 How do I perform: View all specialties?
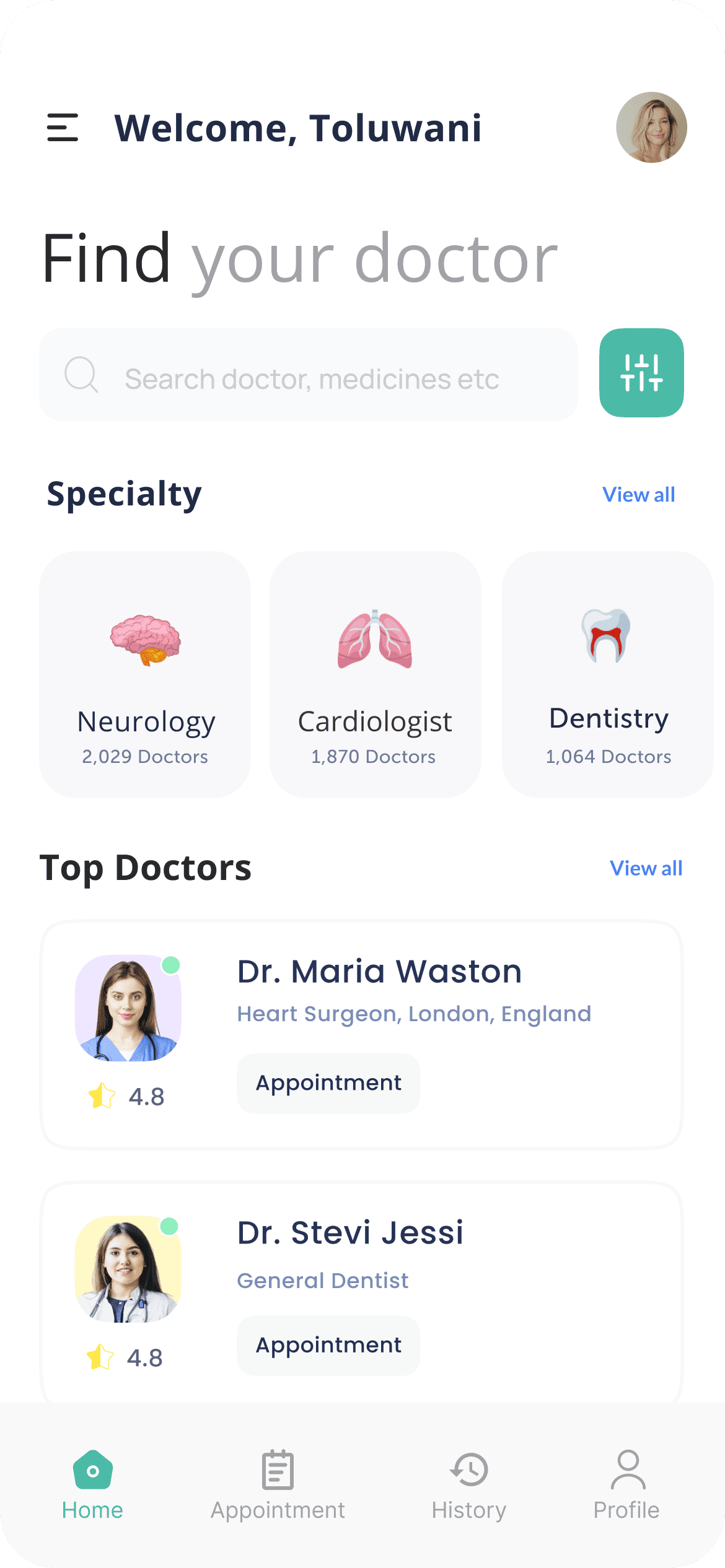click(639, 495)
